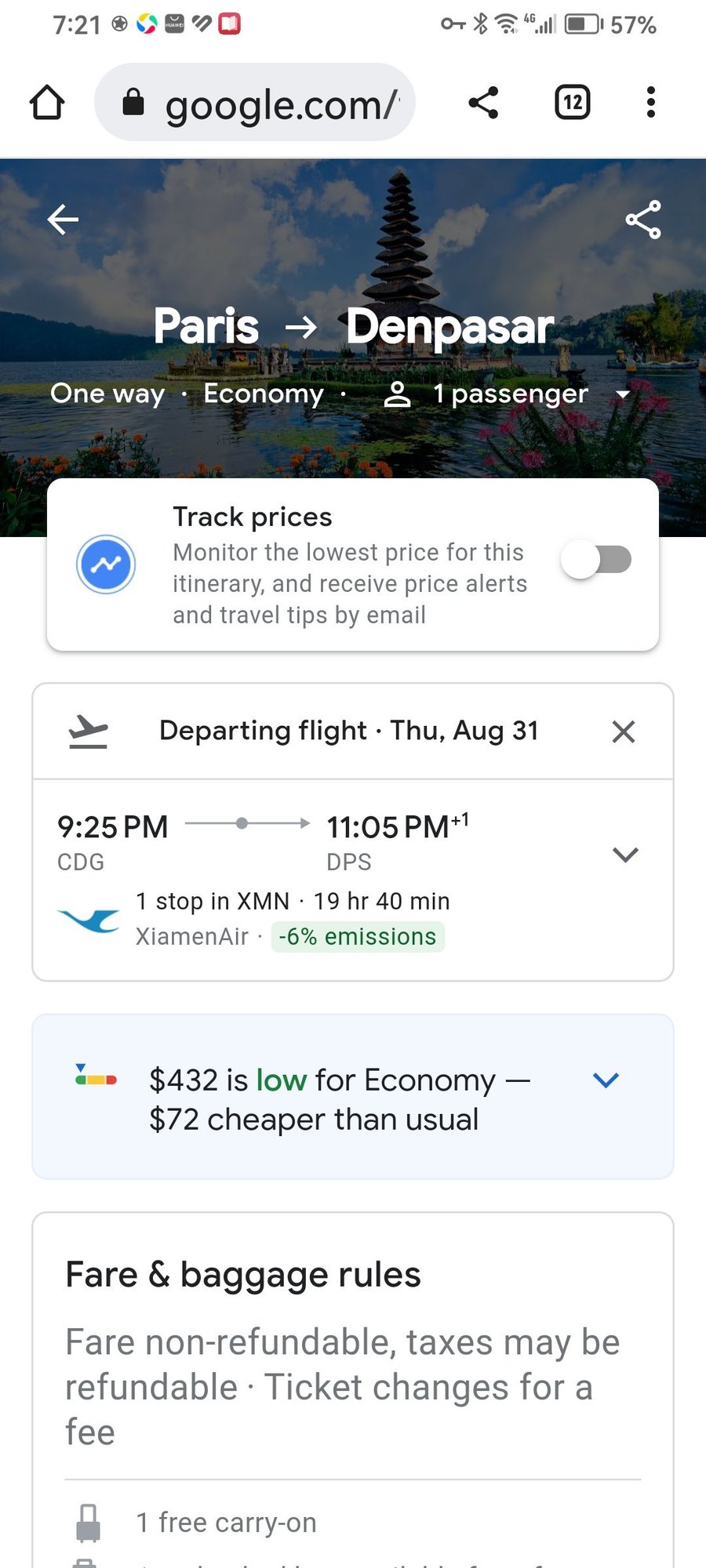Go back using the arrow on the photo

click(63, 220)
